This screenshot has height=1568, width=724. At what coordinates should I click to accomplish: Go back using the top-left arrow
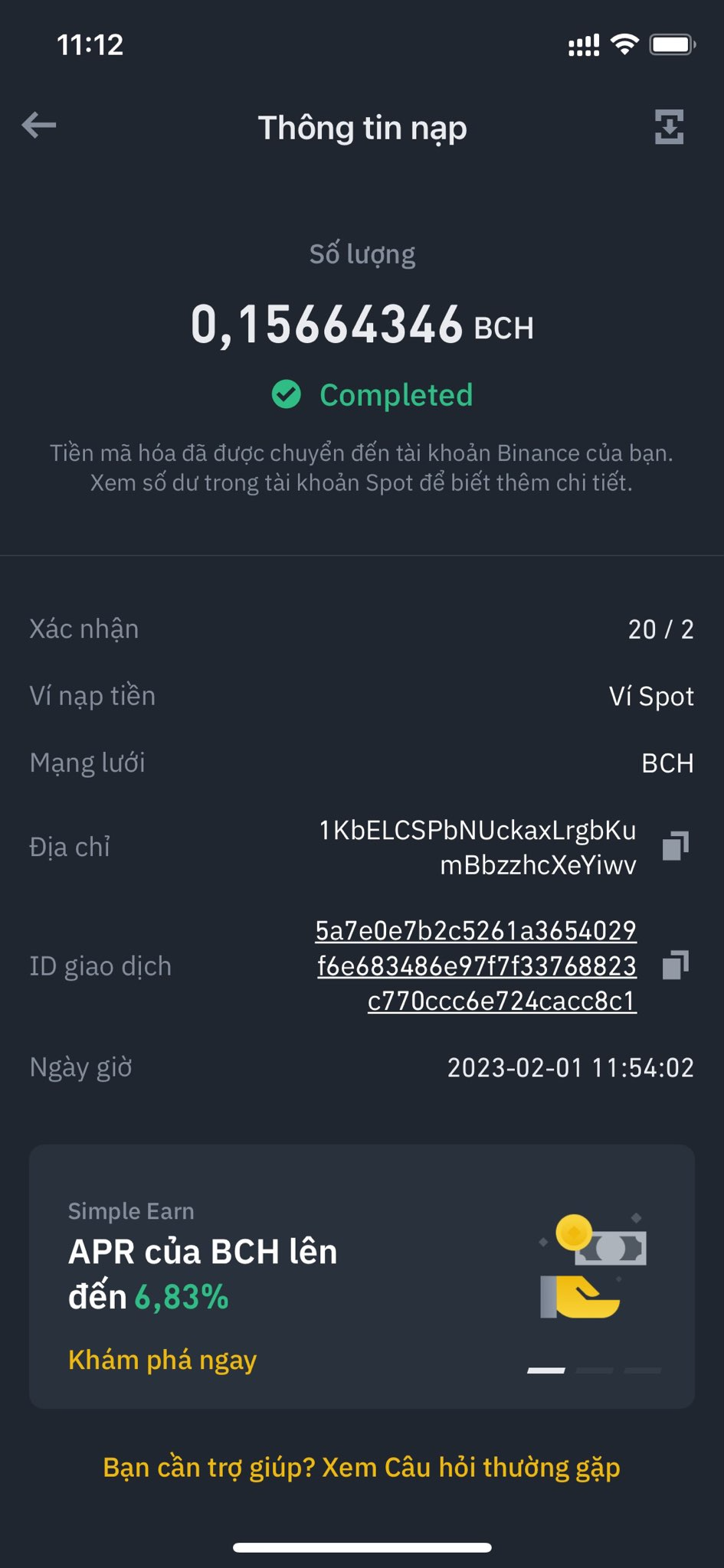pyautogui.click(x=39, y=126)
